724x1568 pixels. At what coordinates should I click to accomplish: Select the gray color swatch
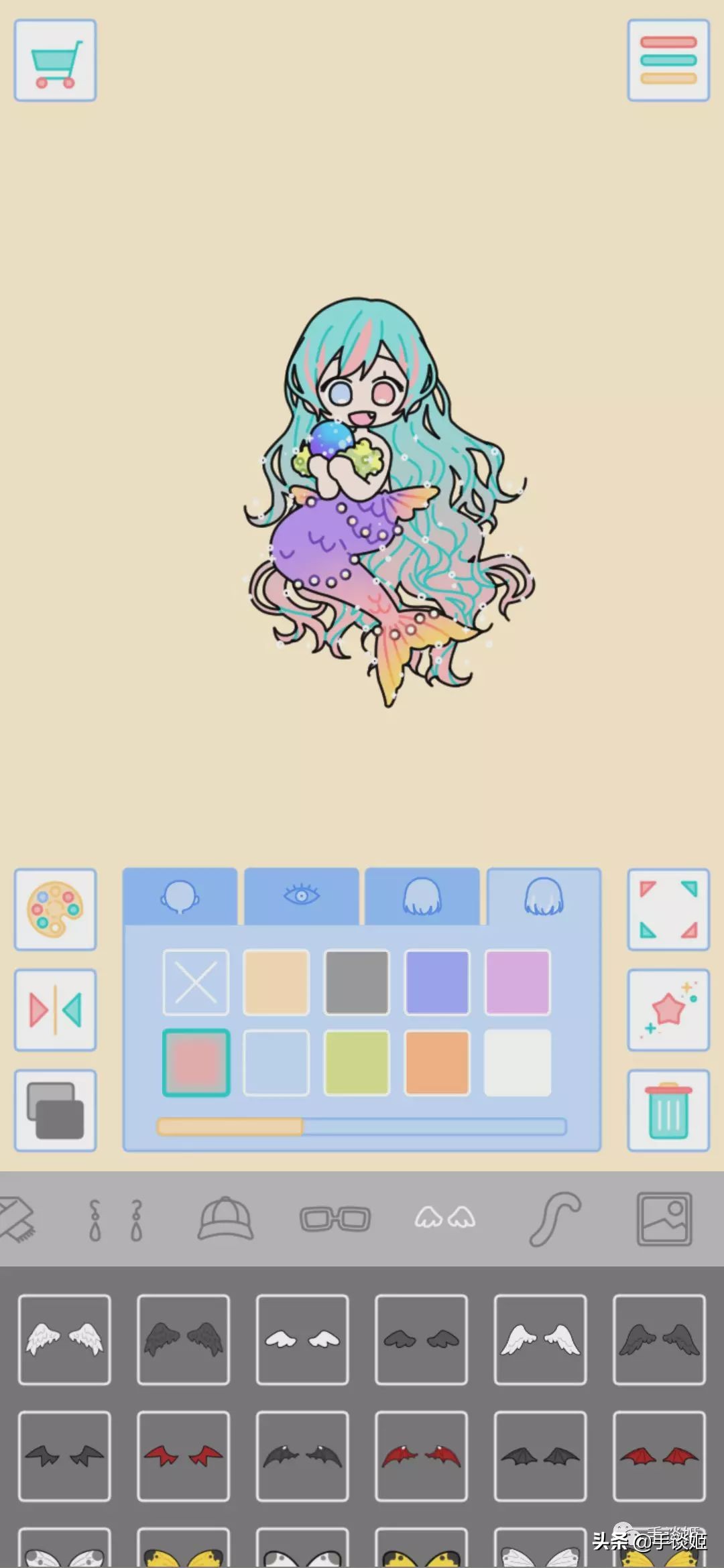coord(357,982)
